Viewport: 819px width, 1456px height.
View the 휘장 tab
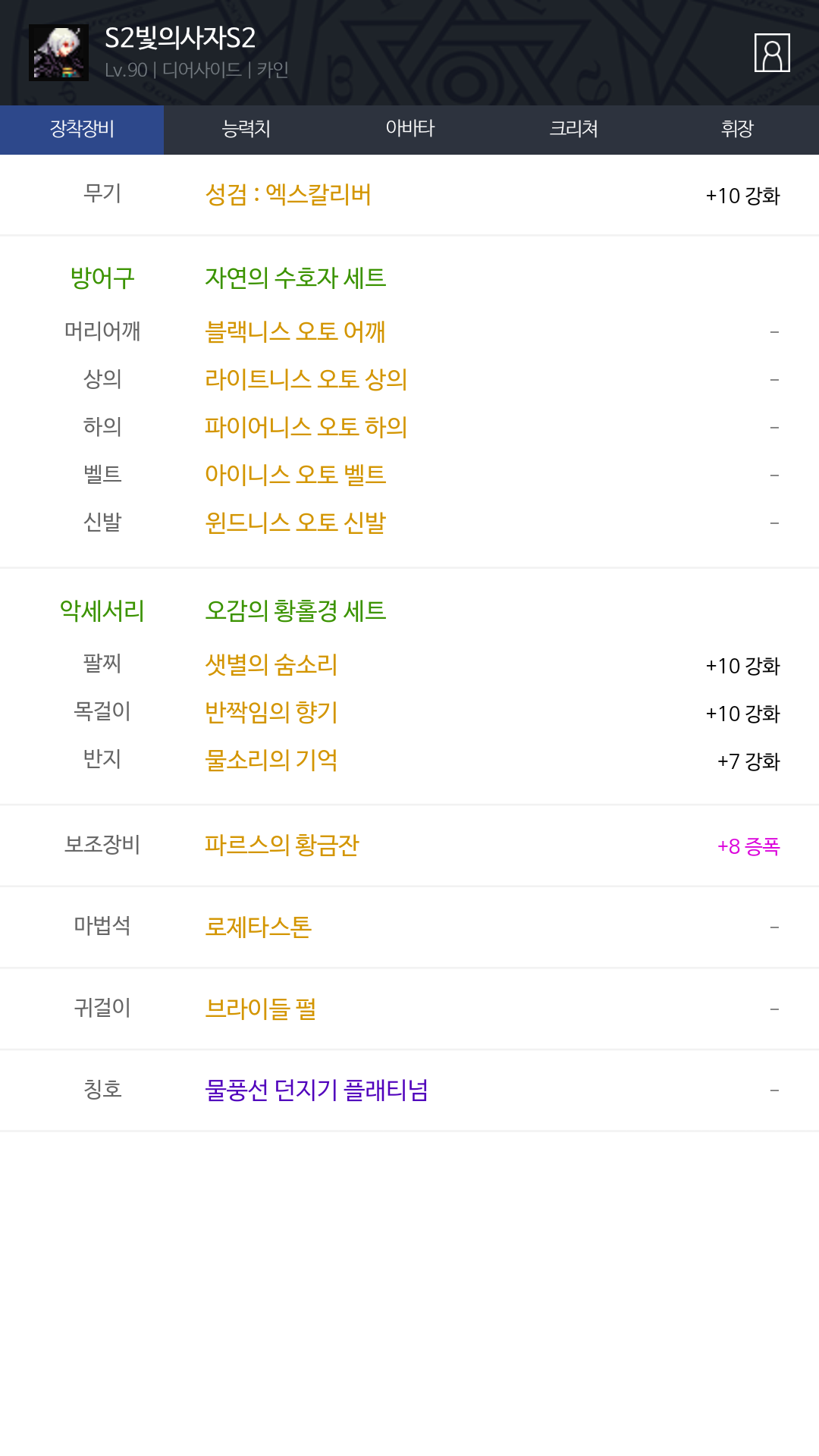pyautogui.click(x=737, y=129)
